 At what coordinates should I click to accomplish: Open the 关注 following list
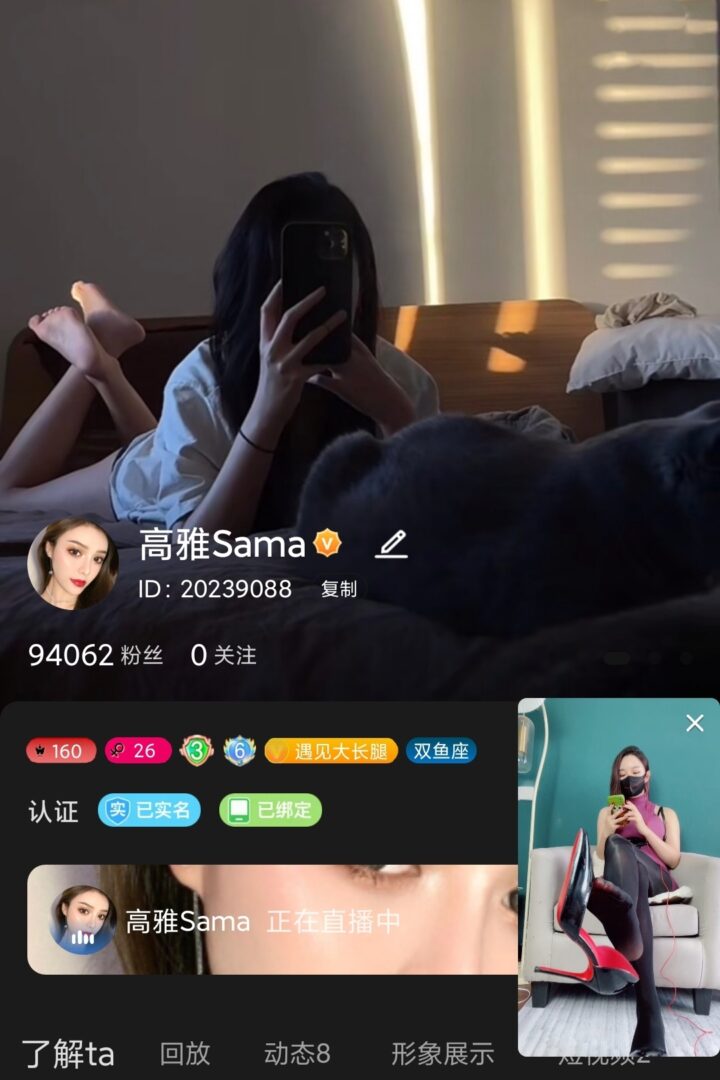point(224,655)
